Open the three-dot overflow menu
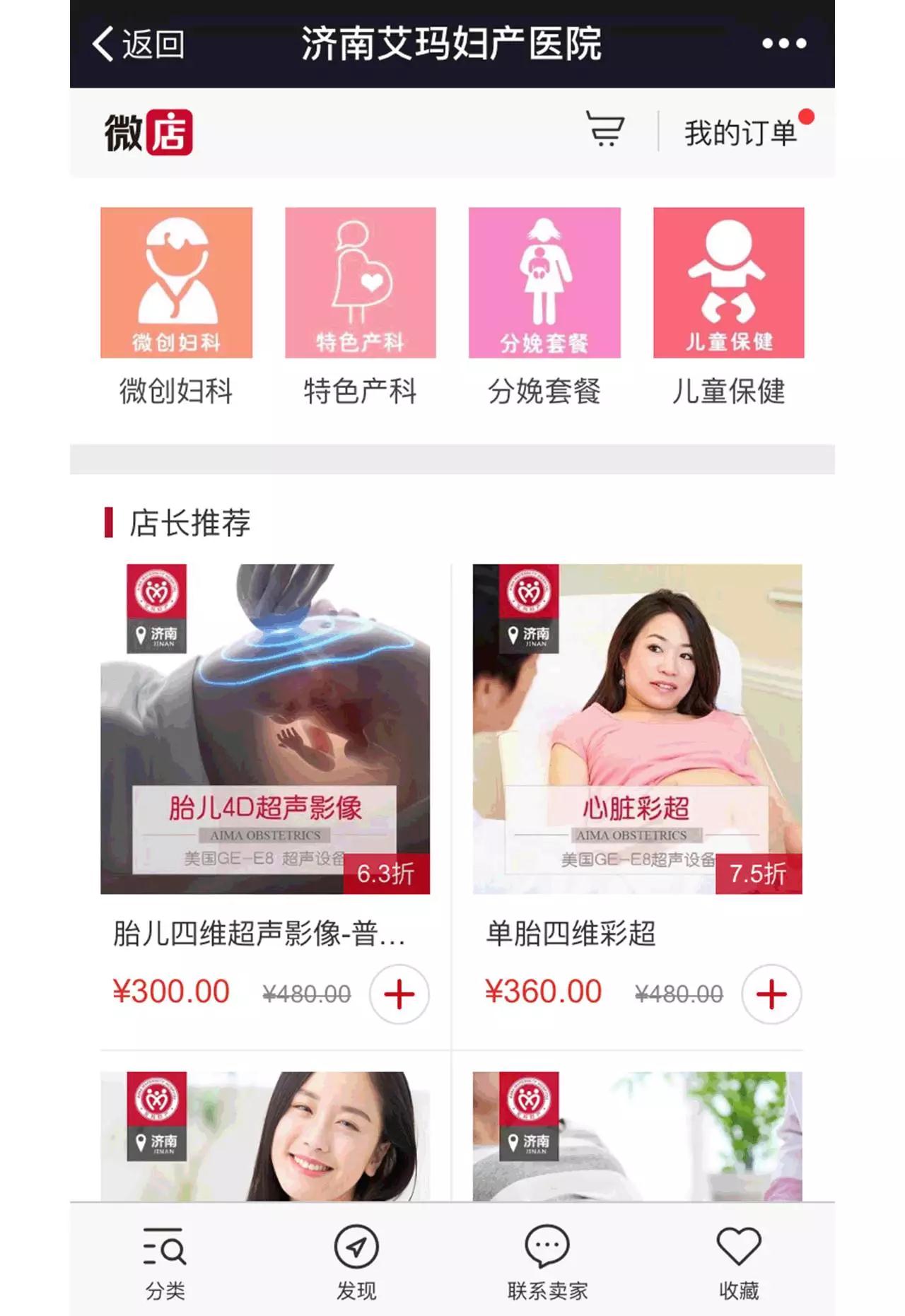This screenshot has width=905, height=1316. coord(783,44)
